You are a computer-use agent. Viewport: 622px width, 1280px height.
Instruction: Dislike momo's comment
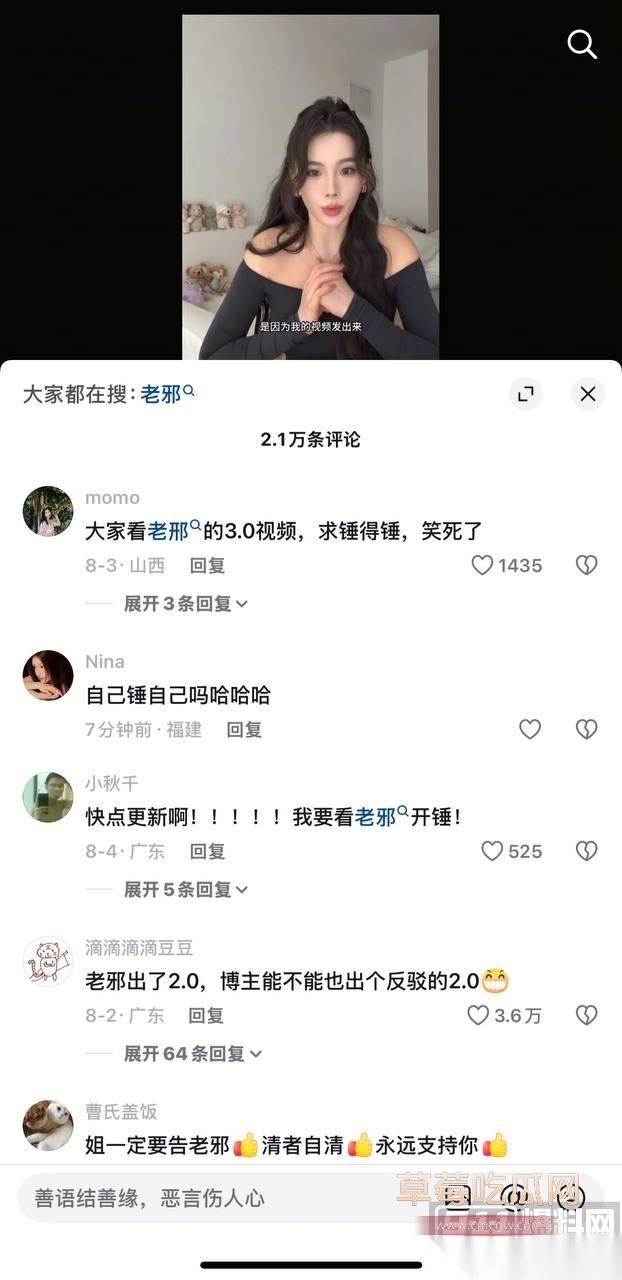[586, 565]
